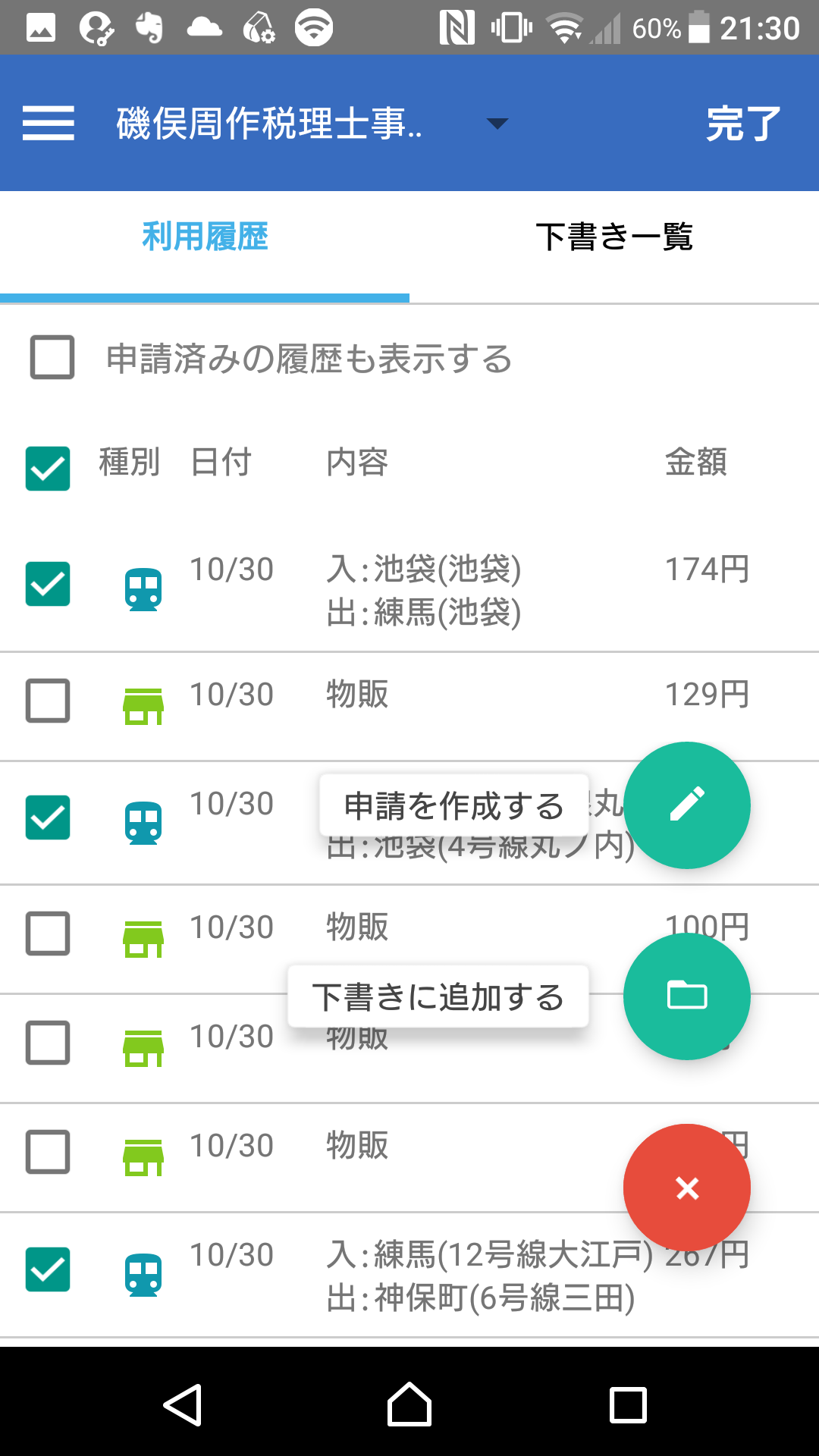Close the floating action menu
The height and width of the screenshot is (1456, 819).
point(686,1187)
